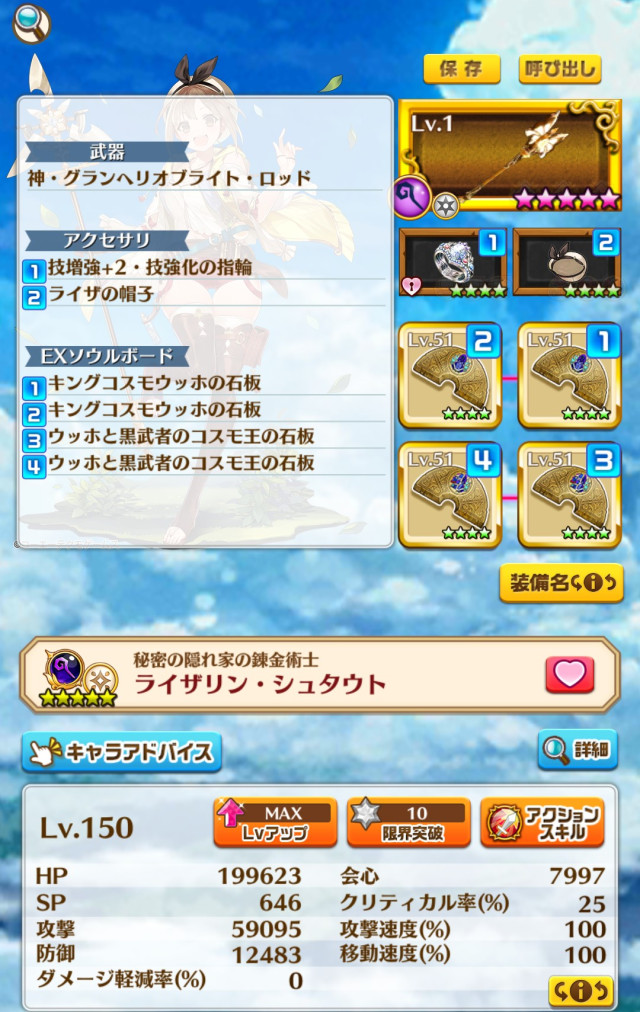Open 限界突破 limit break

408,823
